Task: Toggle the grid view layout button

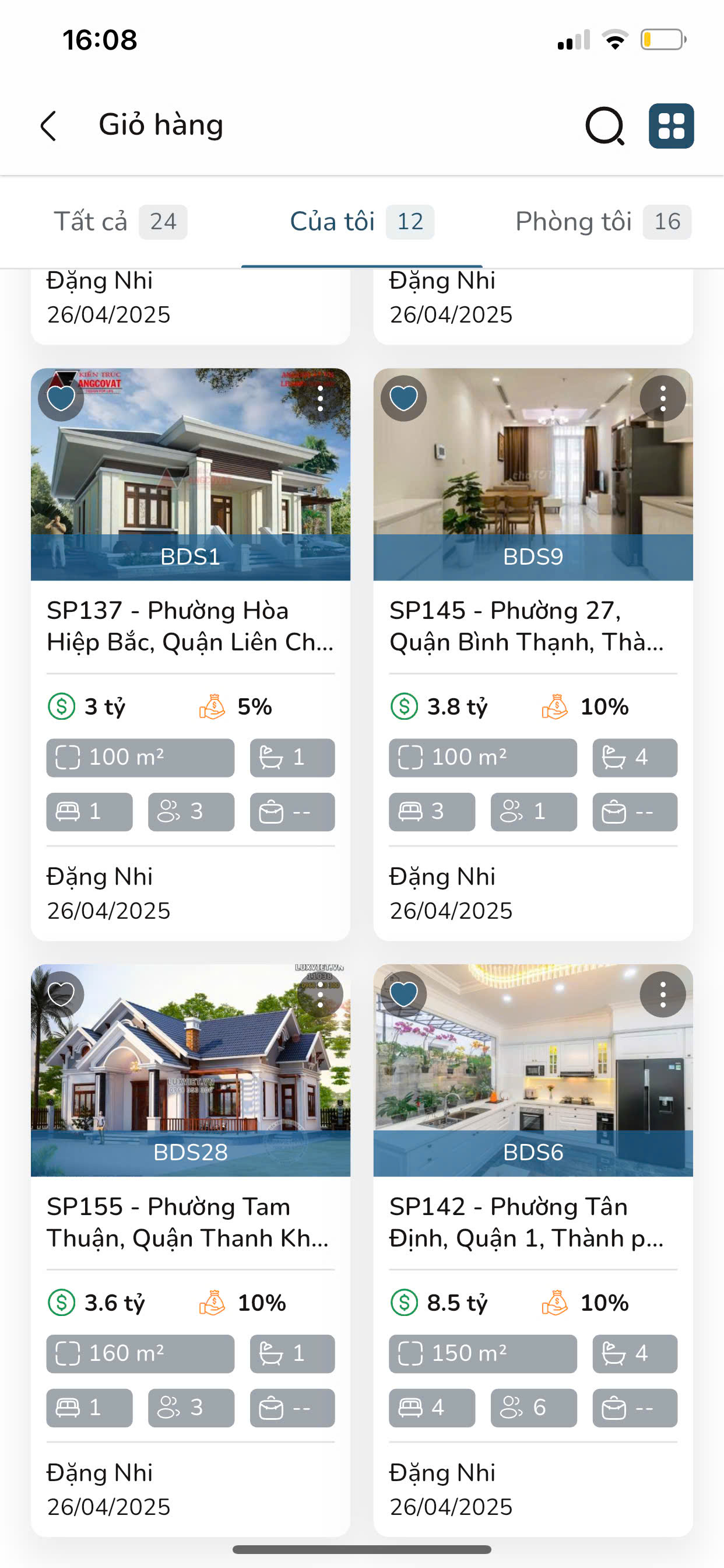Action: tap(671, 126)
